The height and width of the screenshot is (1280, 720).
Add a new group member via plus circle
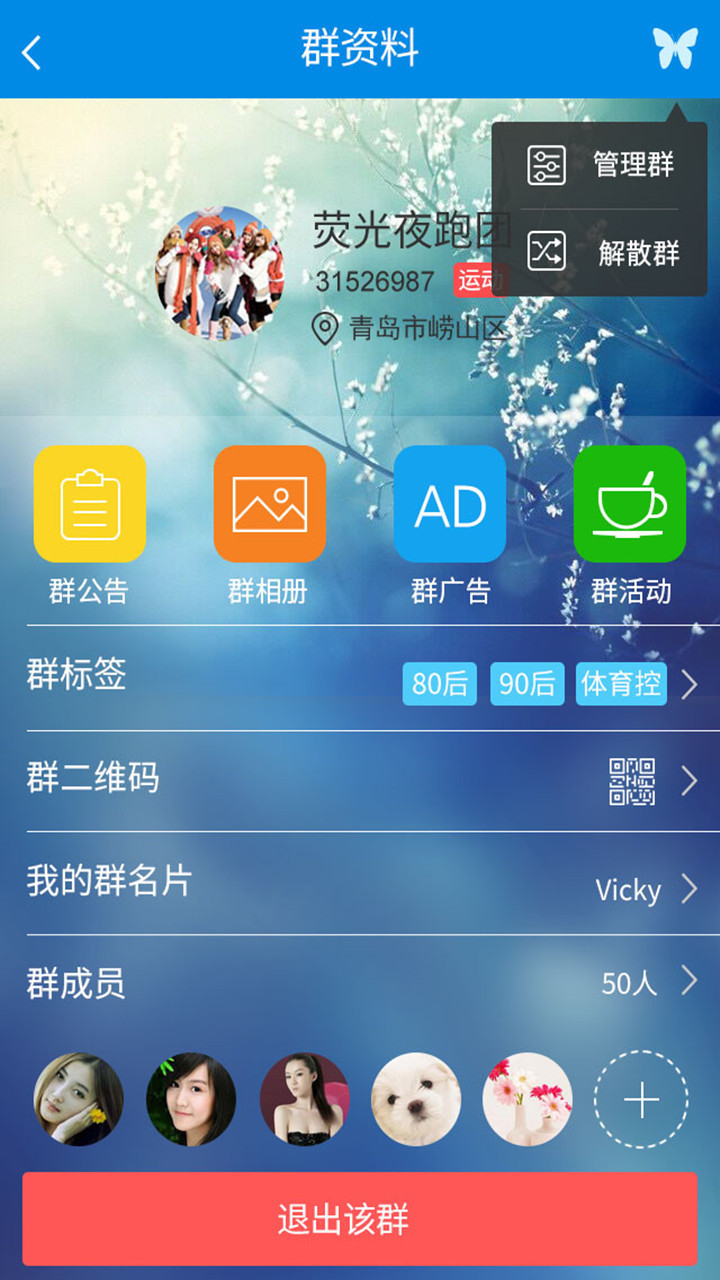click(x=641, y=1099)
